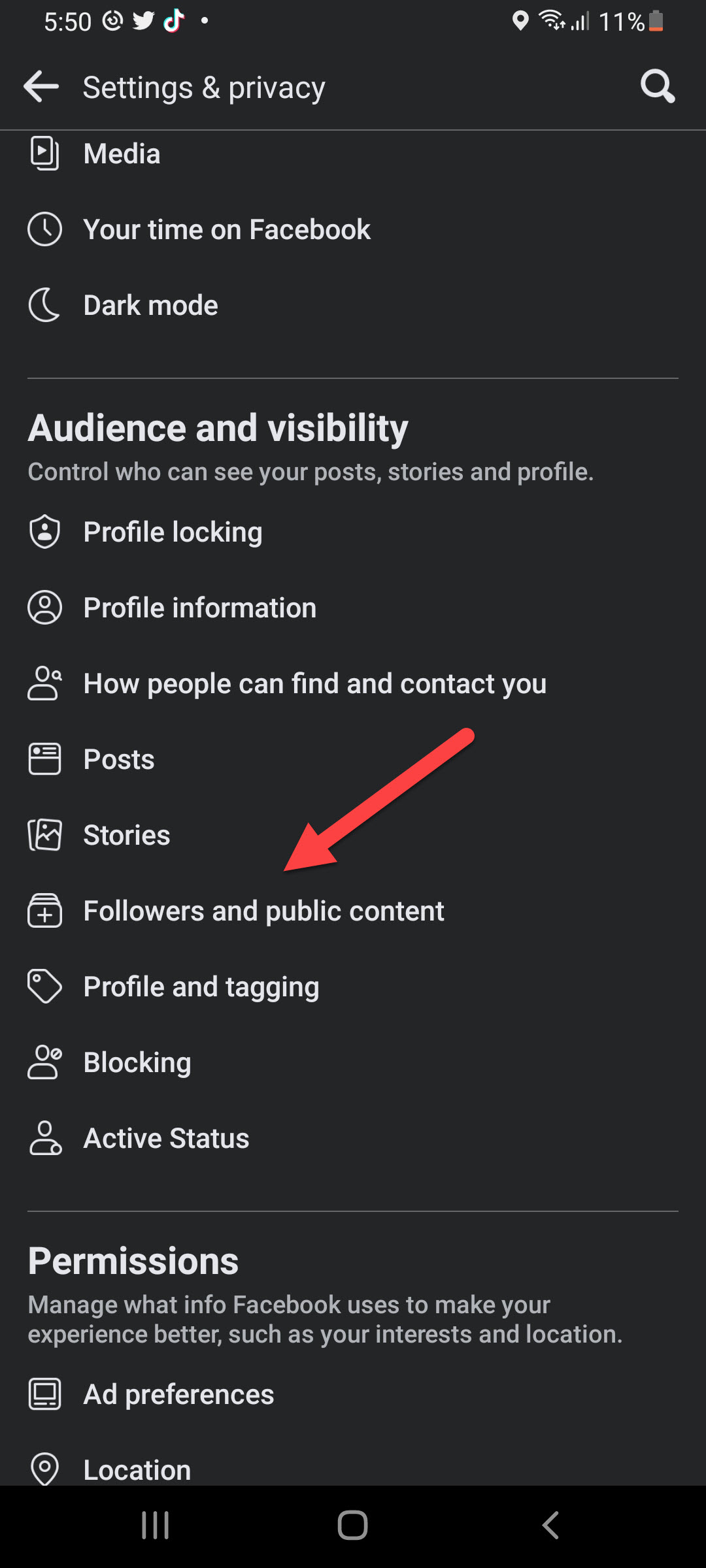The image size is (706, 1568).
Task: Open Active Status setting
Action: tap(166, 1139)
